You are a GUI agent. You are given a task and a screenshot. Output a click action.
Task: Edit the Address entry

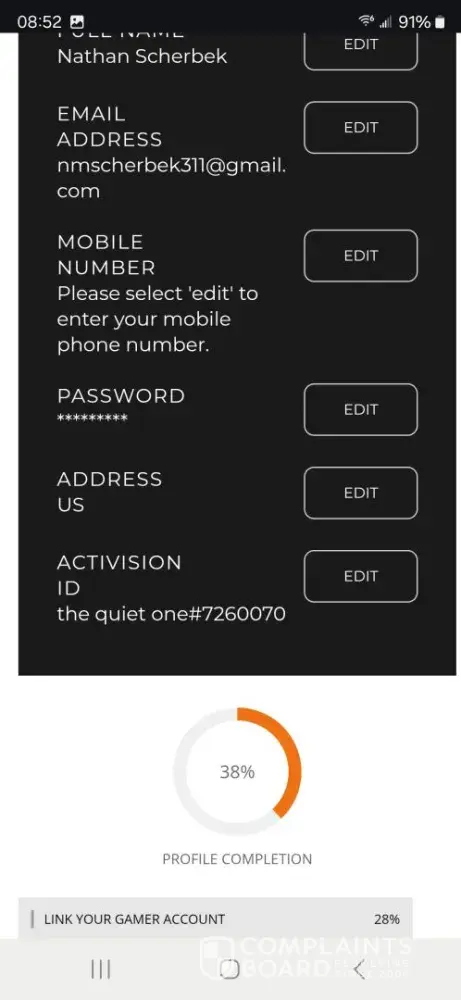(361, 493)
